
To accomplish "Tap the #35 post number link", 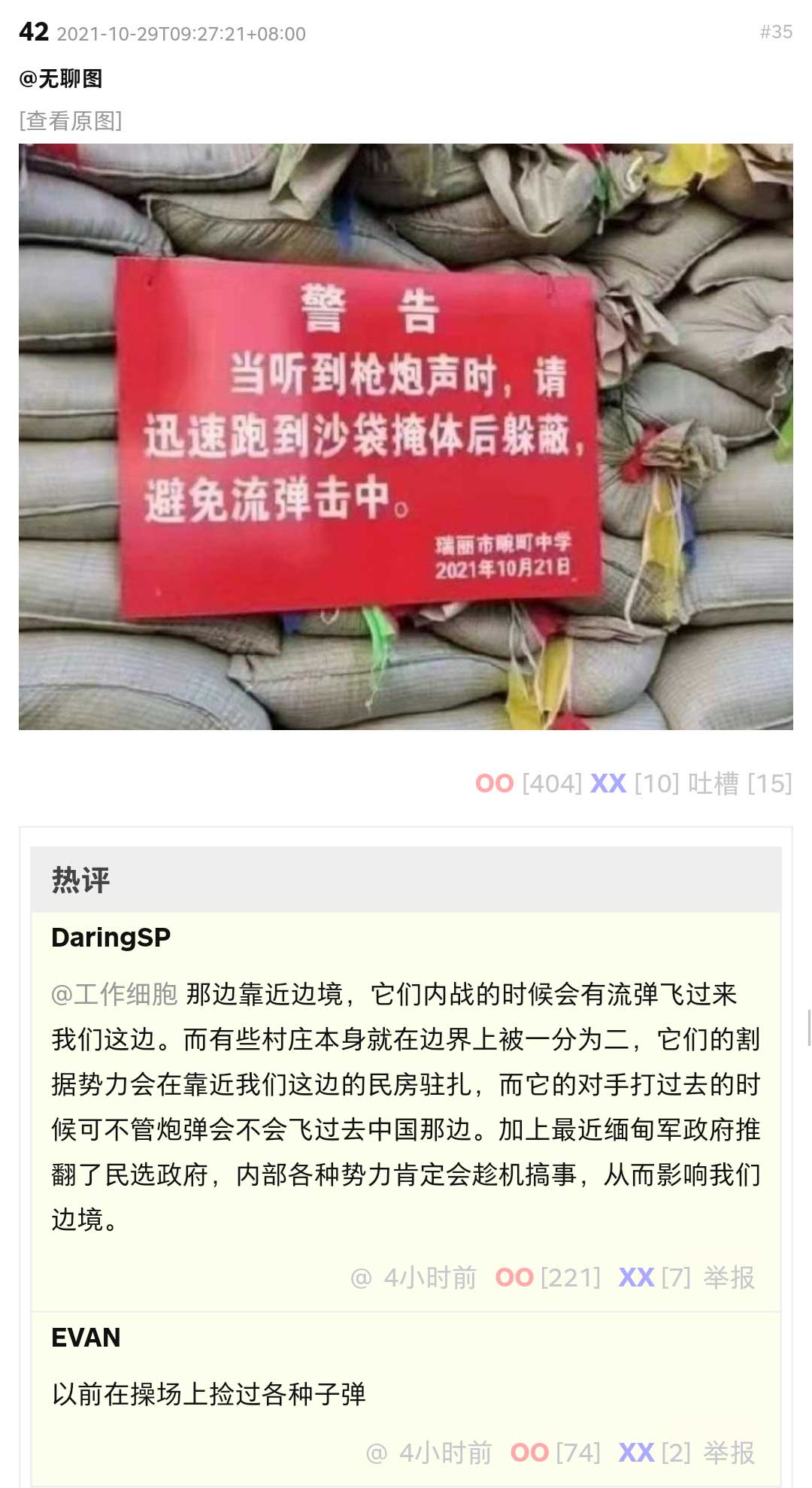I will (x=776, y=32).
